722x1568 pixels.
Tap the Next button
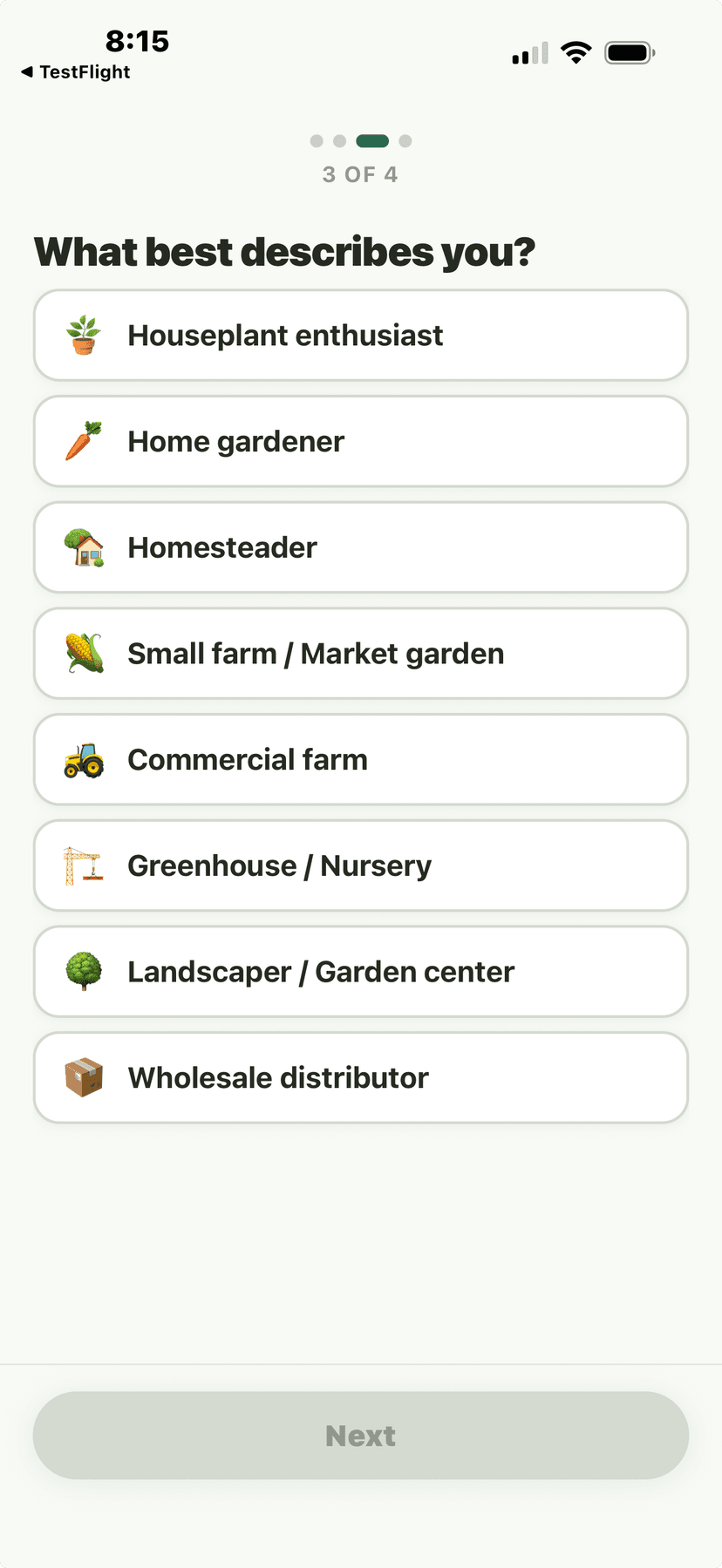pyautogui.click(x=361, y=1436)
